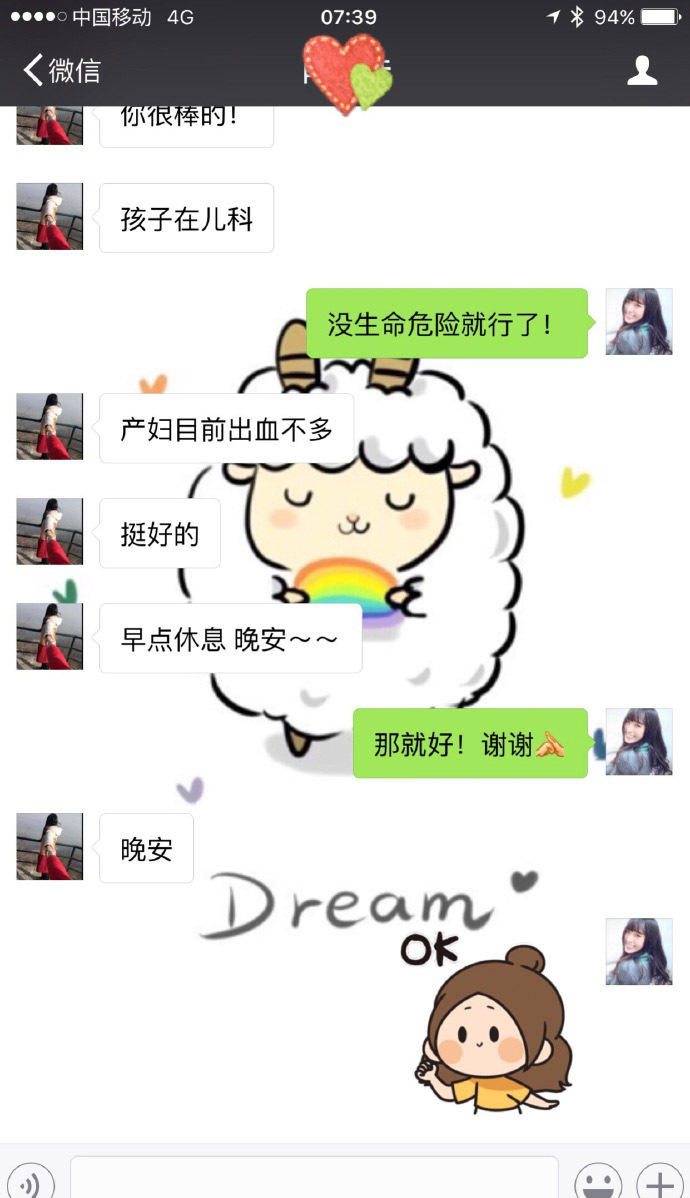Tap the avatar beside 早点休息 晚安~~
The width and height of the screenshot is (690, 1198).
(x=50, y=636)
